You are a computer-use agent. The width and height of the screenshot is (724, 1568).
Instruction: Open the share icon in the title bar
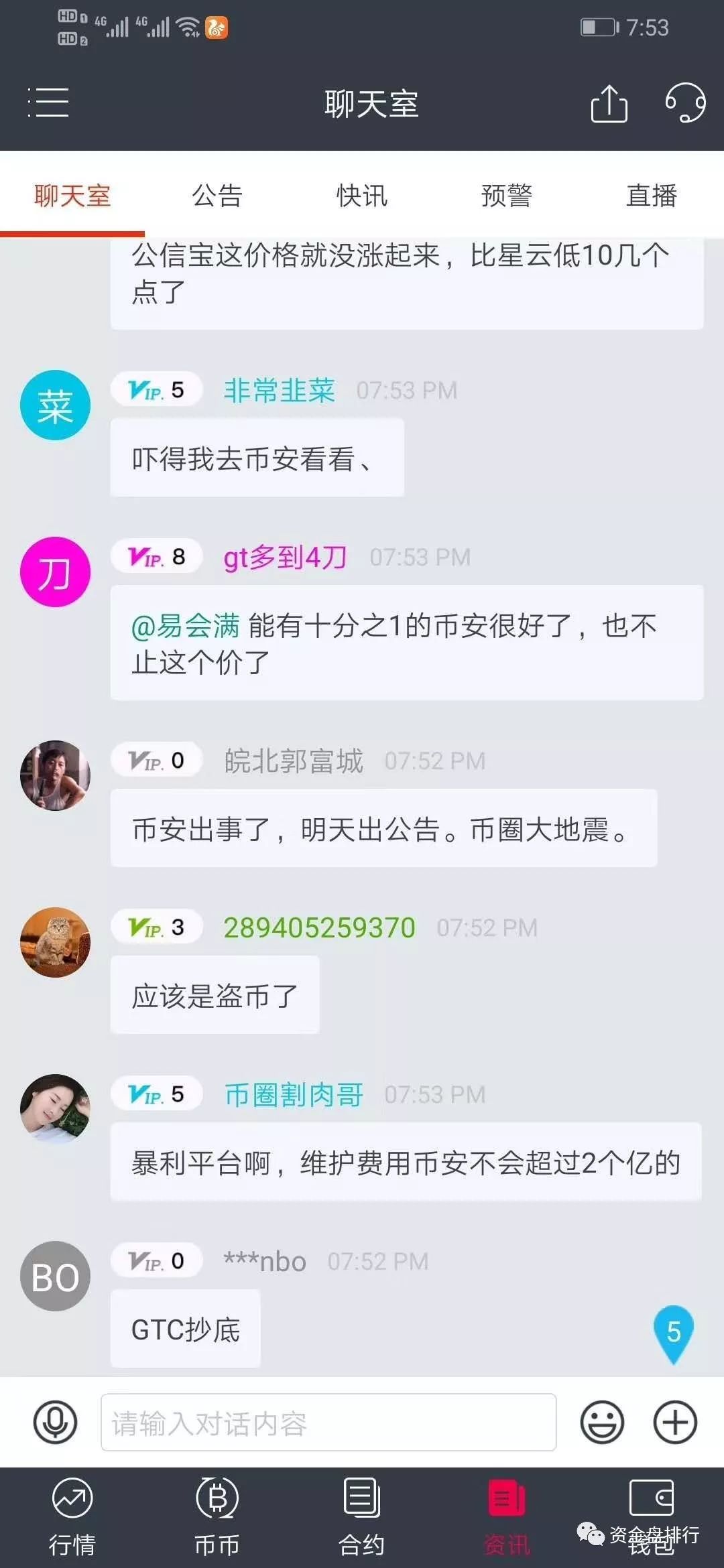point(607,104)
